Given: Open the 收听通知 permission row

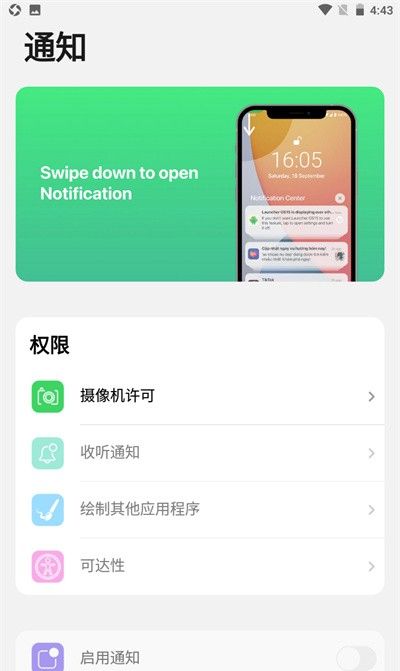Looking at the screenshot, I should pyautogui.click(x=200, y=453).
